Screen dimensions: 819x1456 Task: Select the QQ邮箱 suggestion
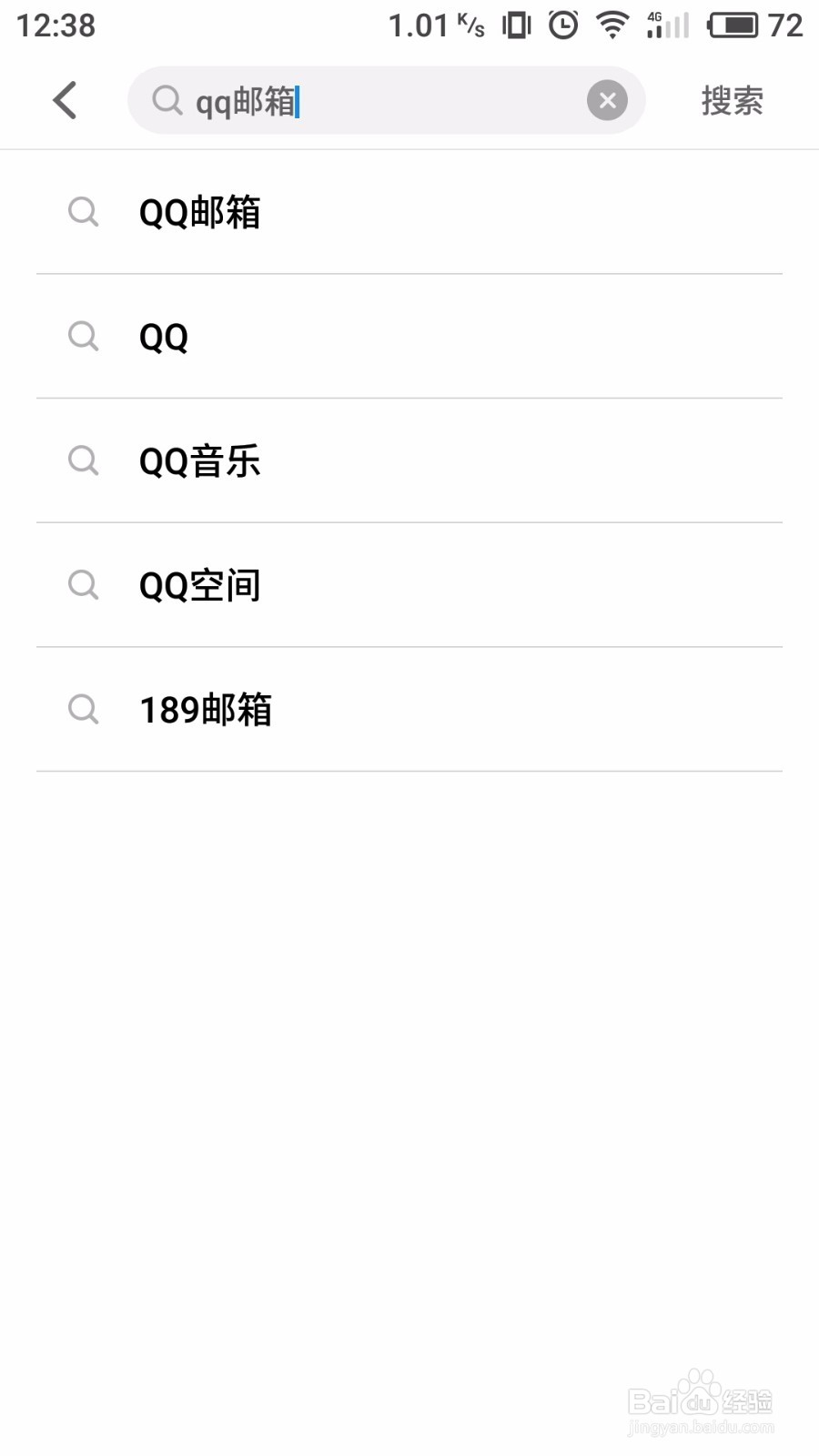(409, 212)
